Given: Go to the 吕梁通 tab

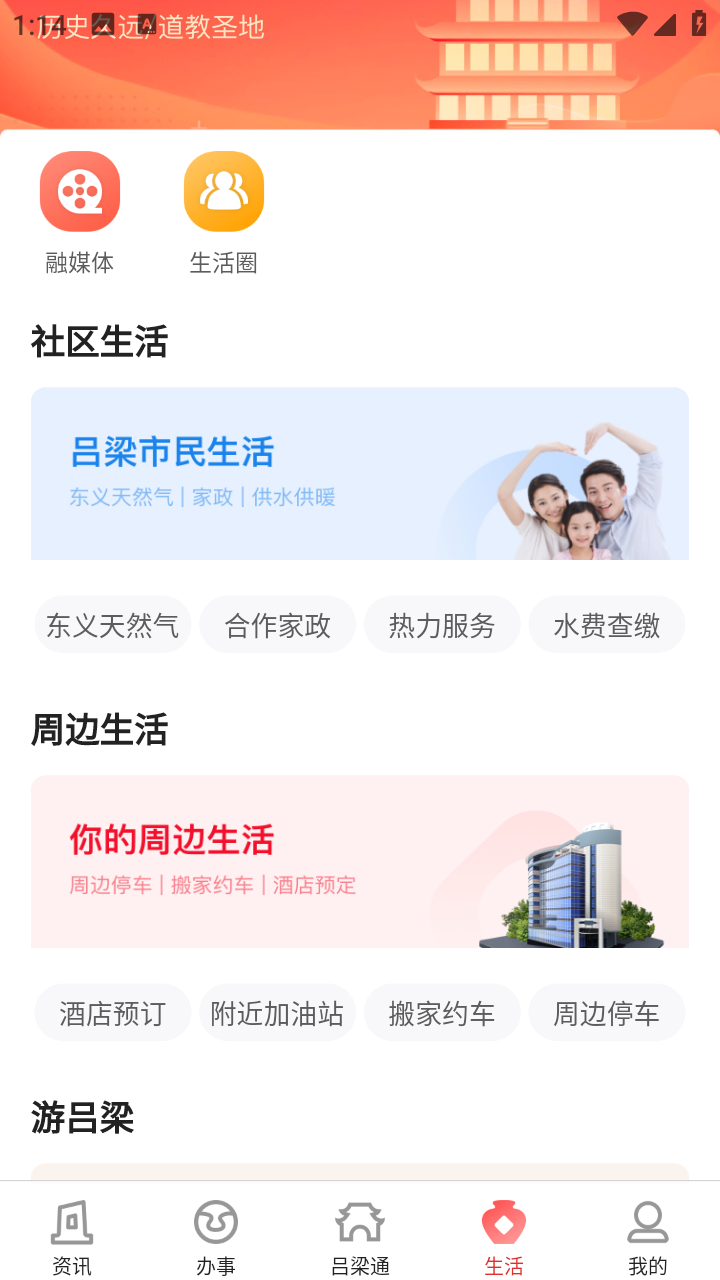Looking at the screenshot, I should pyautogui.click(x=360, y=1238).
